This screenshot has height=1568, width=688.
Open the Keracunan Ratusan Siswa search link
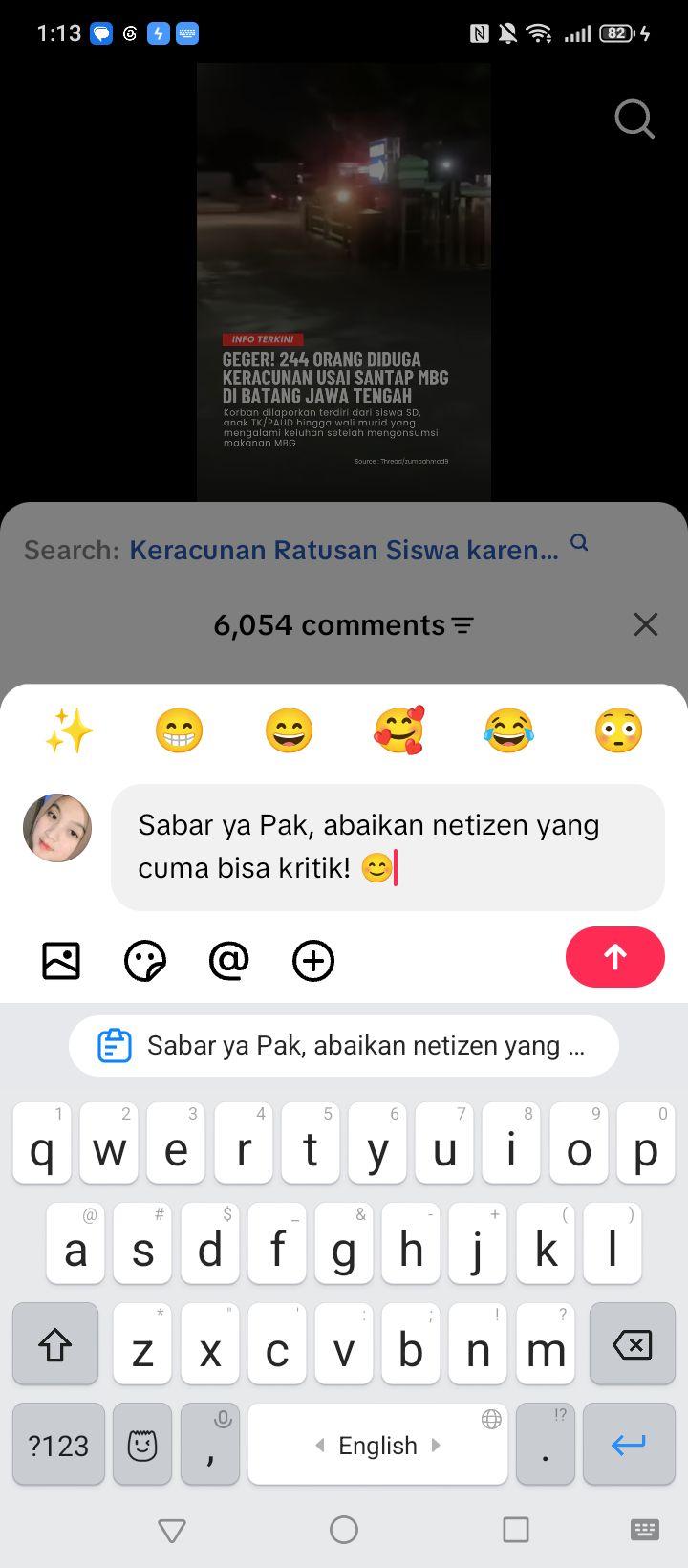(x=344, y=550)
